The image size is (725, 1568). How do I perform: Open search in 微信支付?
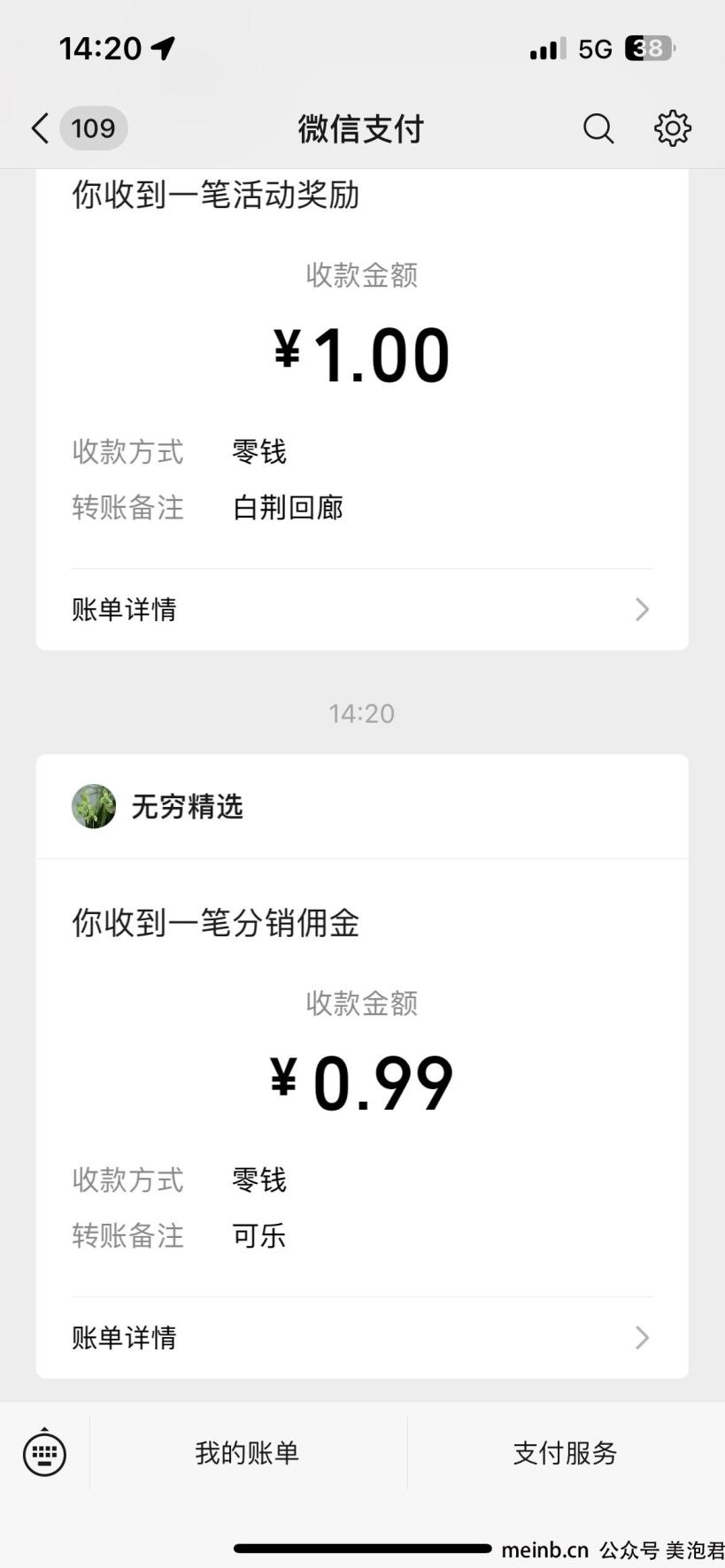tap(598, 128)
